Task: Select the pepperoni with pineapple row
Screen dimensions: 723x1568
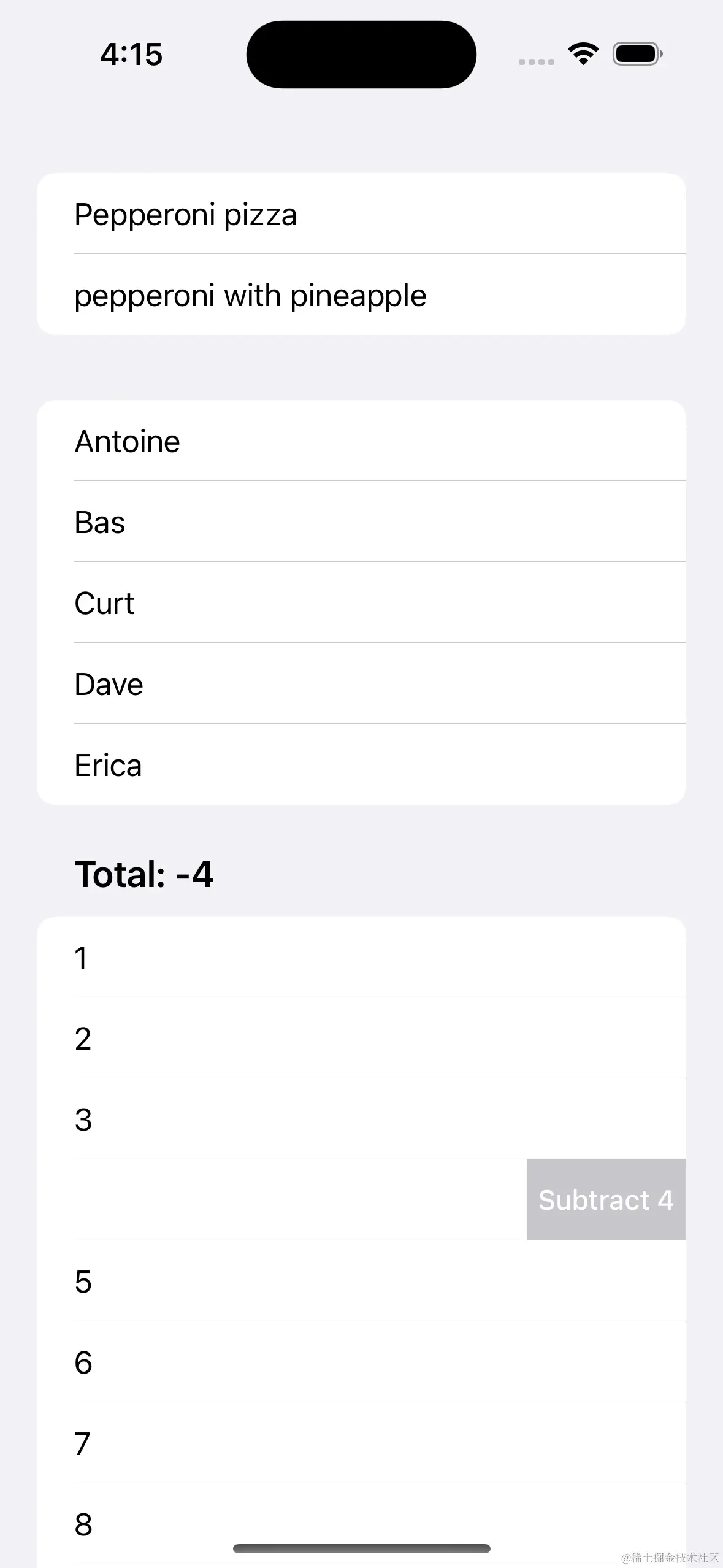Action: pyautogui.click(x=362, y=294)
